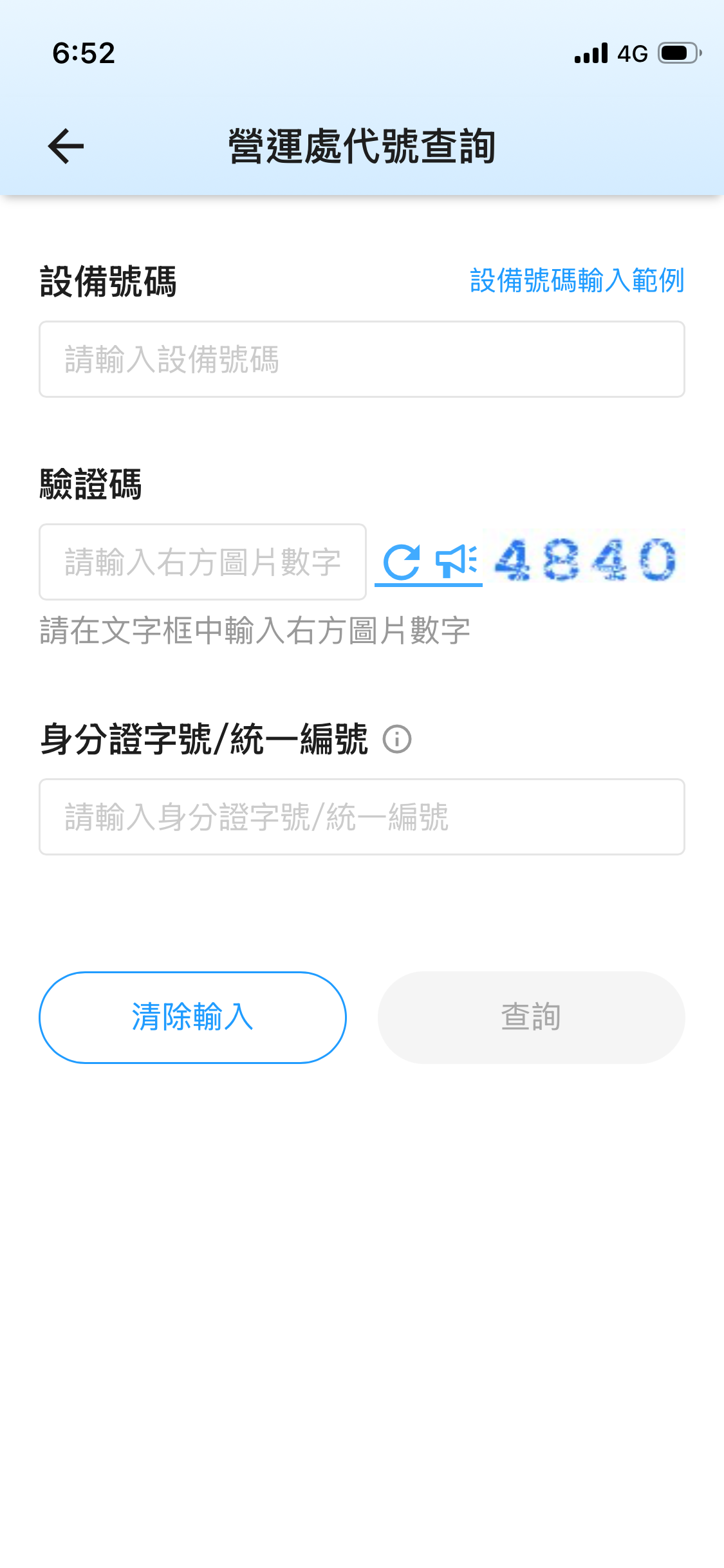The height and width of the screenshot is (1568, 724).
Task: Open info icon beside 身分證字號/統一編號
Action: (x=396, y=739)
